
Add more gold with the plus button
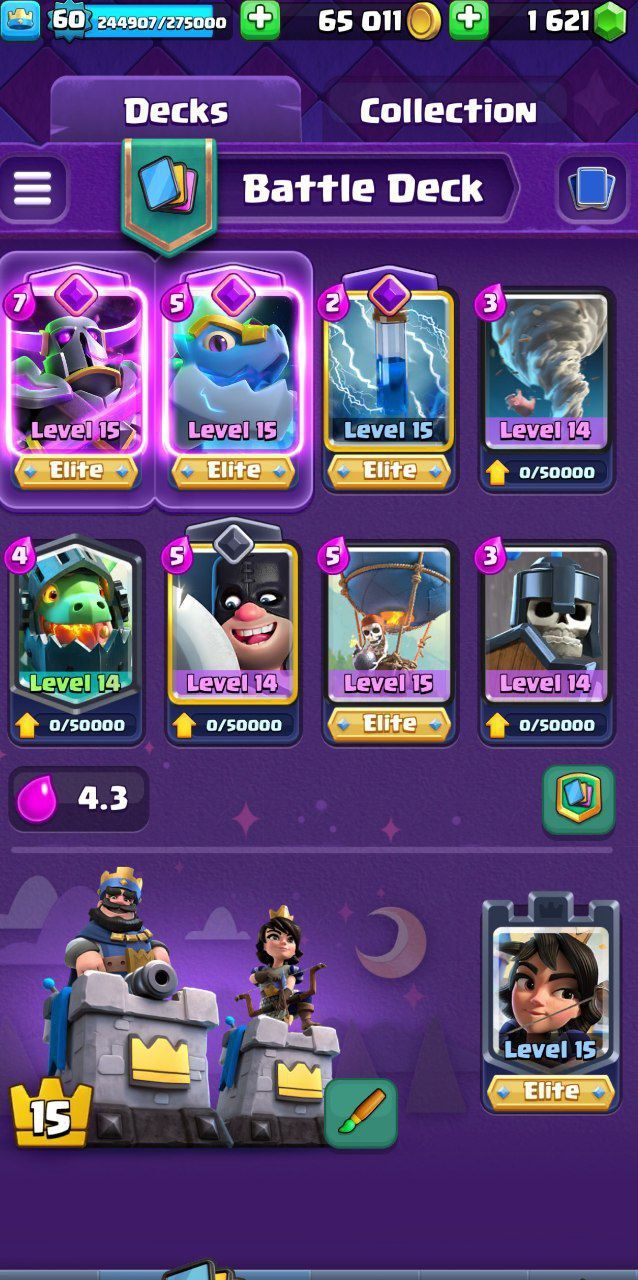pos(468,20)
